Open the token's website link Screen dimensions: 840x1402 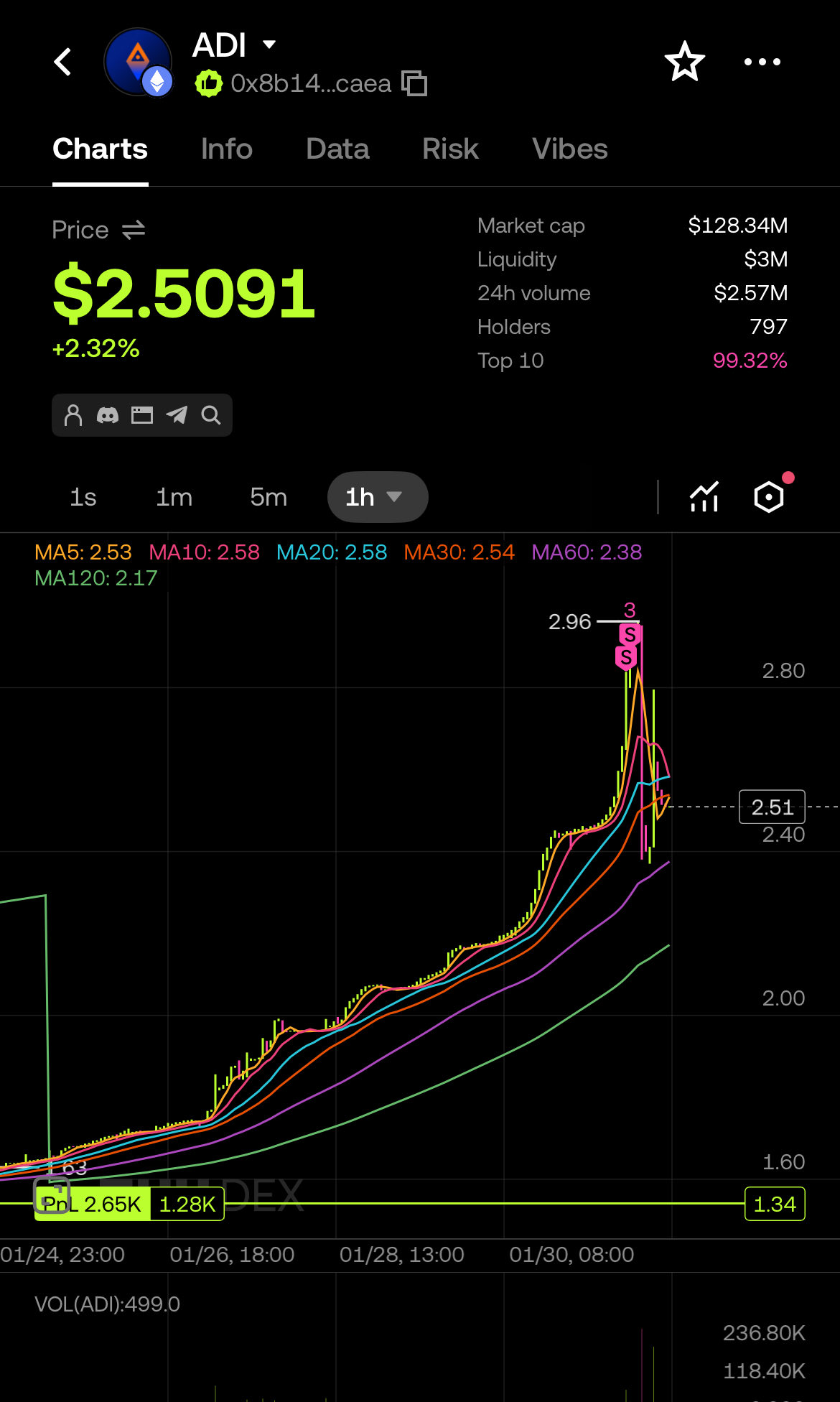pos(142,415)
